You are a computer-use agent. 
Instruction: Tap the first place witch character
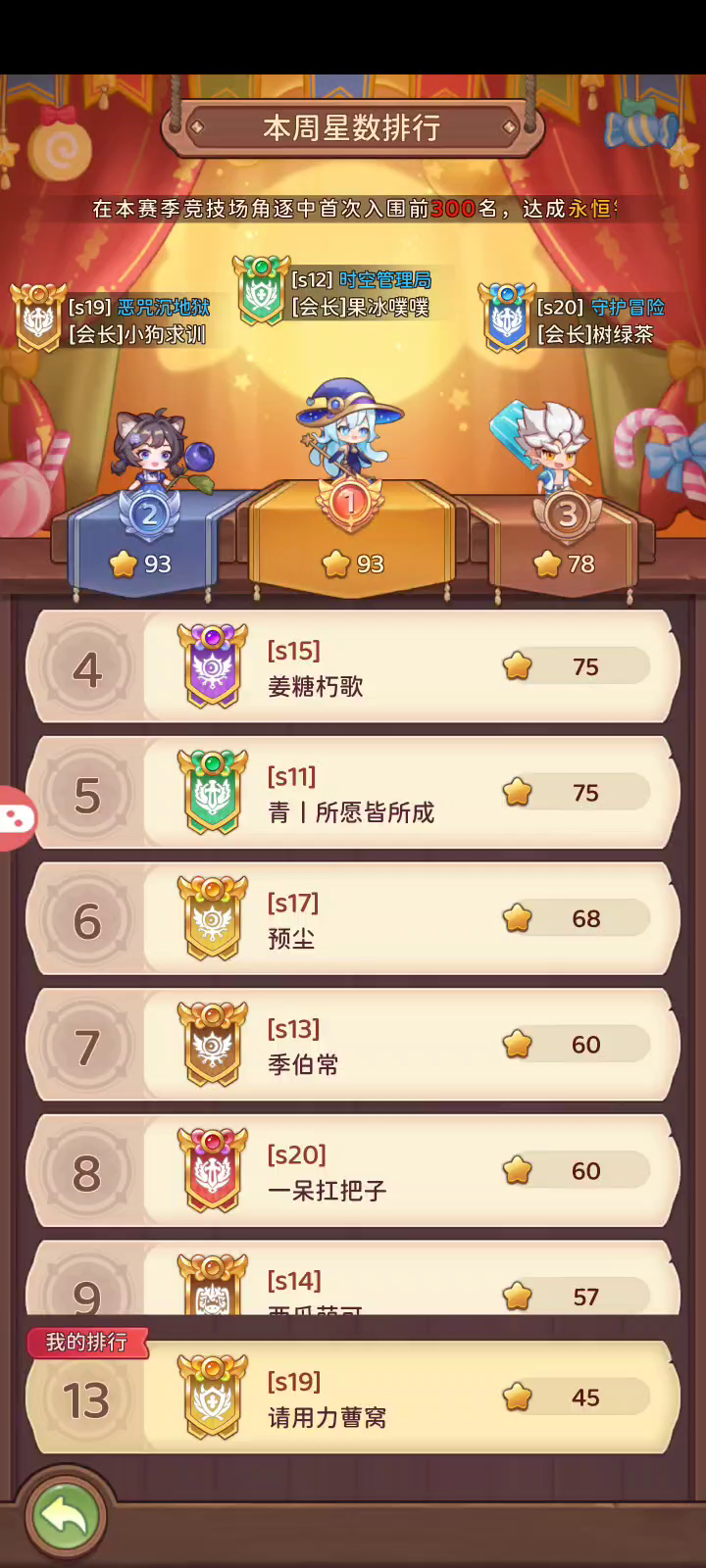348,431
